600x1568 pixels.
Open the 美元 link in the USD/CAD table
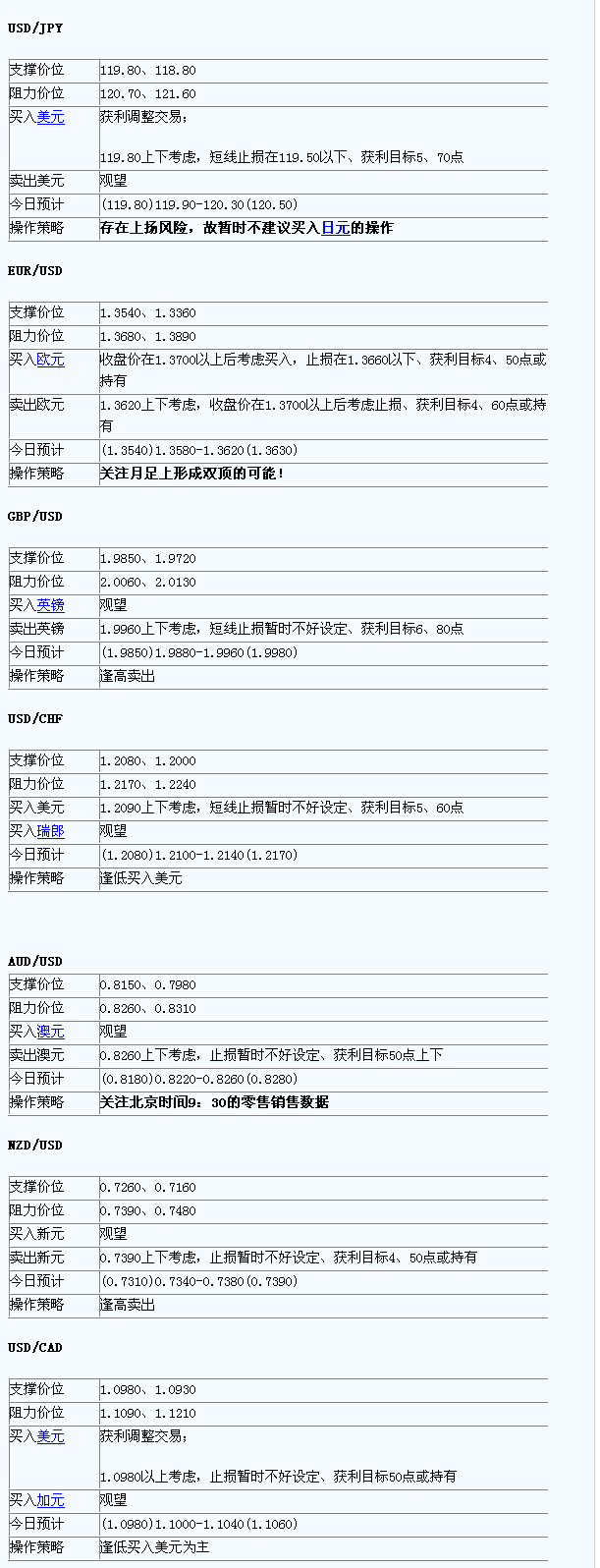click(50, 1436)
